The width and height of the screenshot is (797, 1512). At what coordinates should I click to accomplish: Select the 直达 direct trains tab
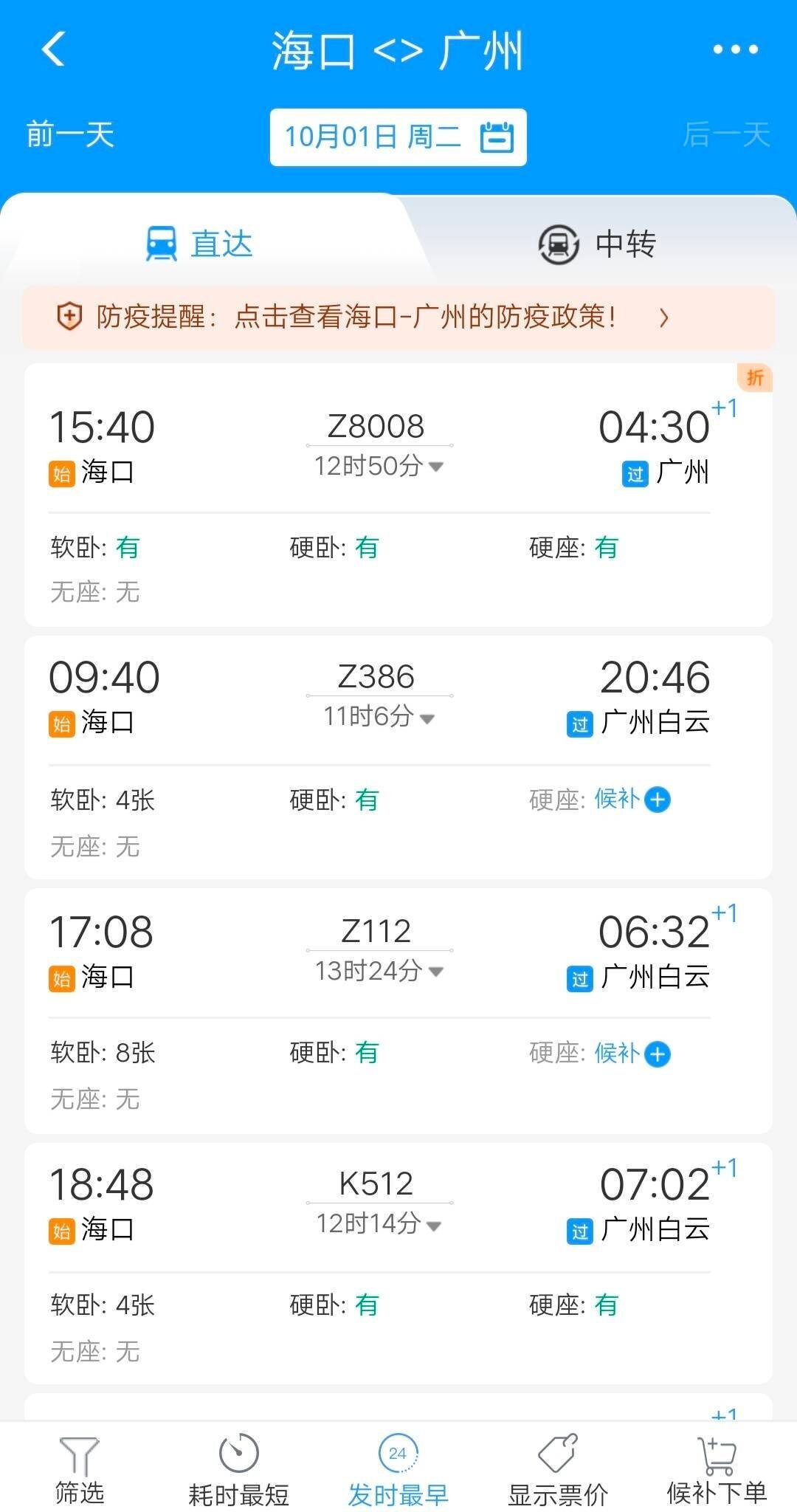click(199, 244)
